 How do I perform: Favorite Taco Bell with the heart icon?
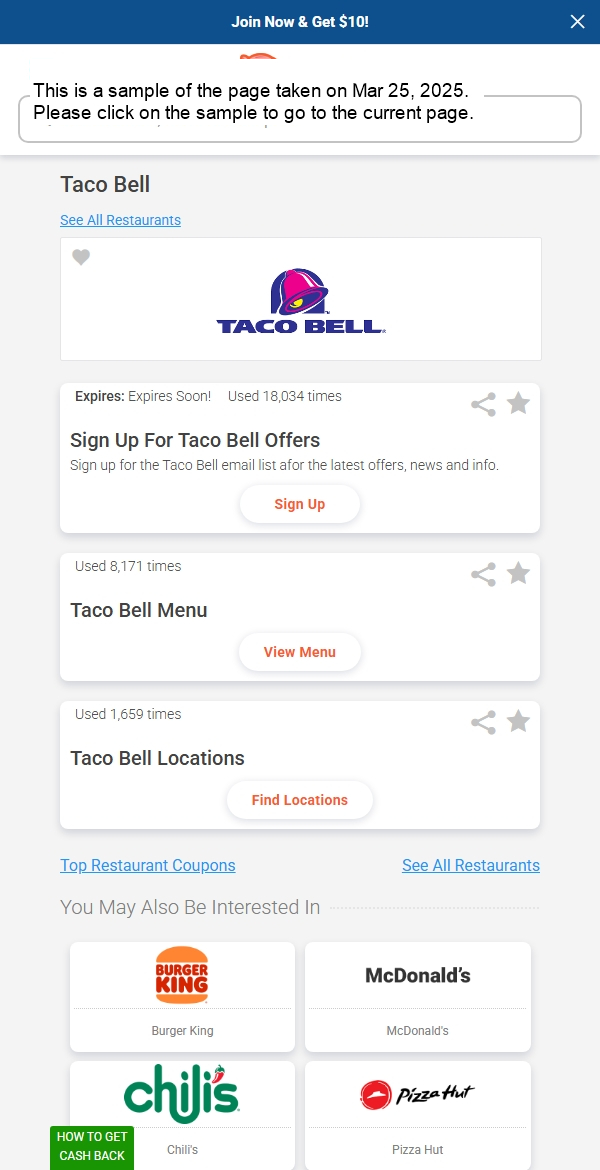pyautogui.click(x=81, y=258)
